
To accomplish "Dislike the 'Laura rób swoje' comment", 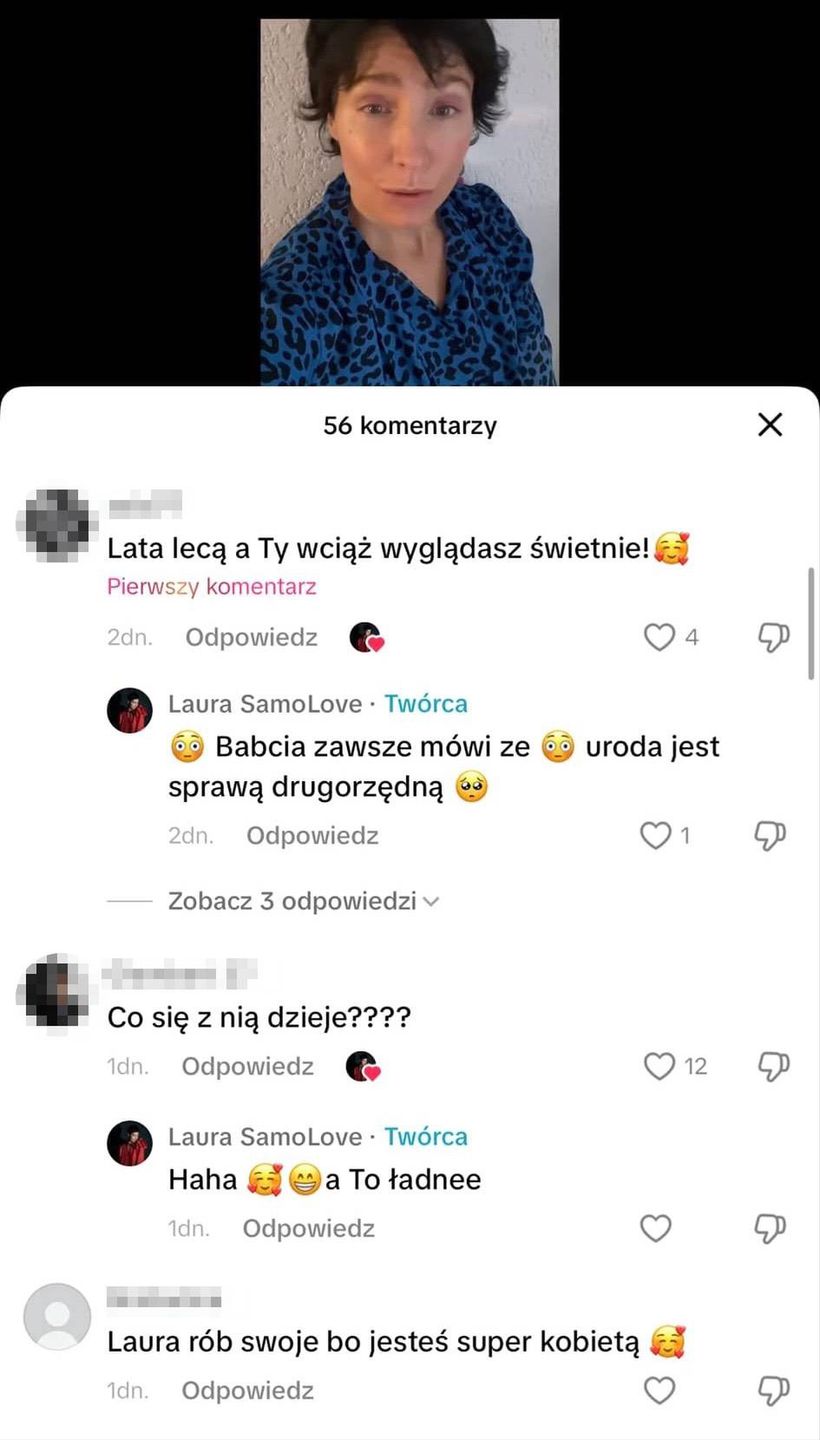I will (772, 1390).
